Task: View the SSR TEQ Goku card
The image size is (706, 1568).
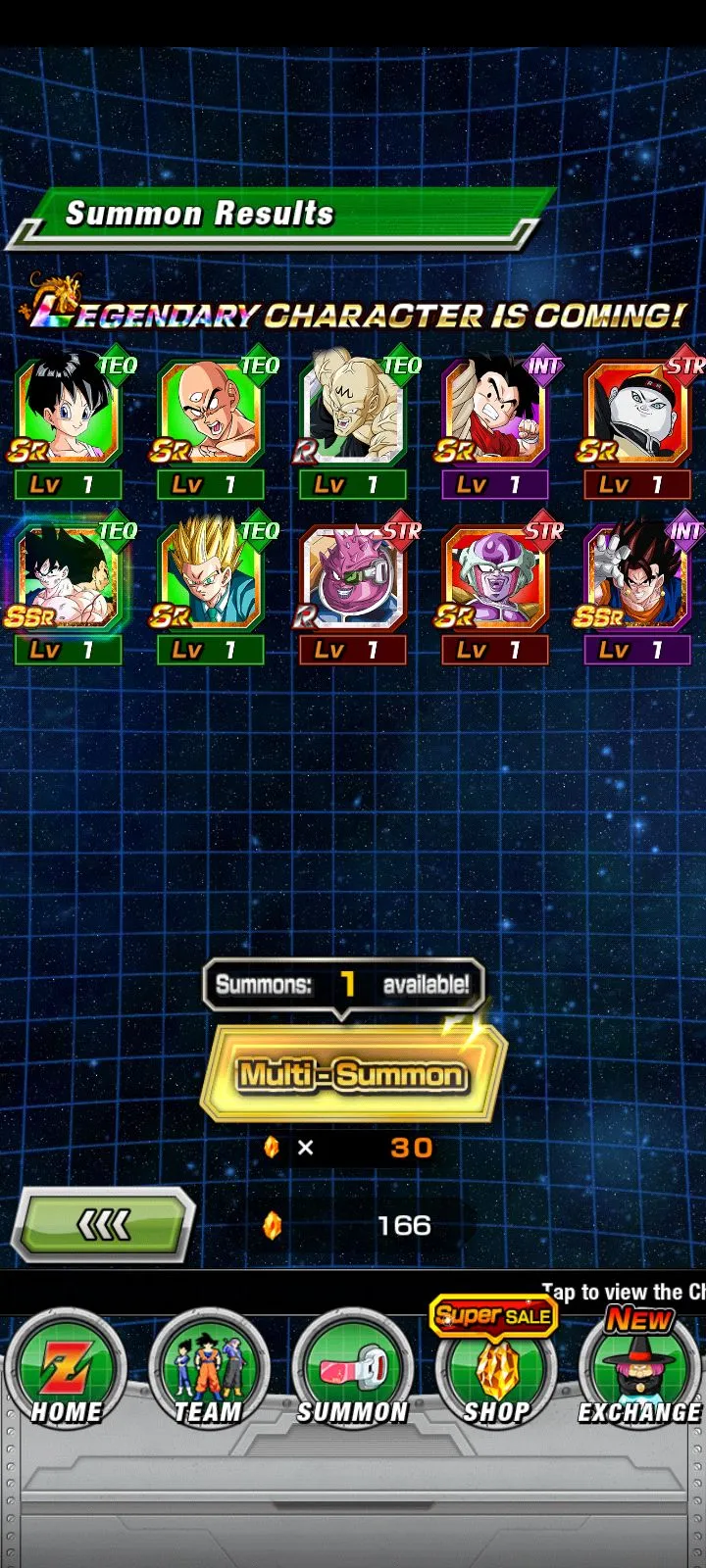Action: 67,580
